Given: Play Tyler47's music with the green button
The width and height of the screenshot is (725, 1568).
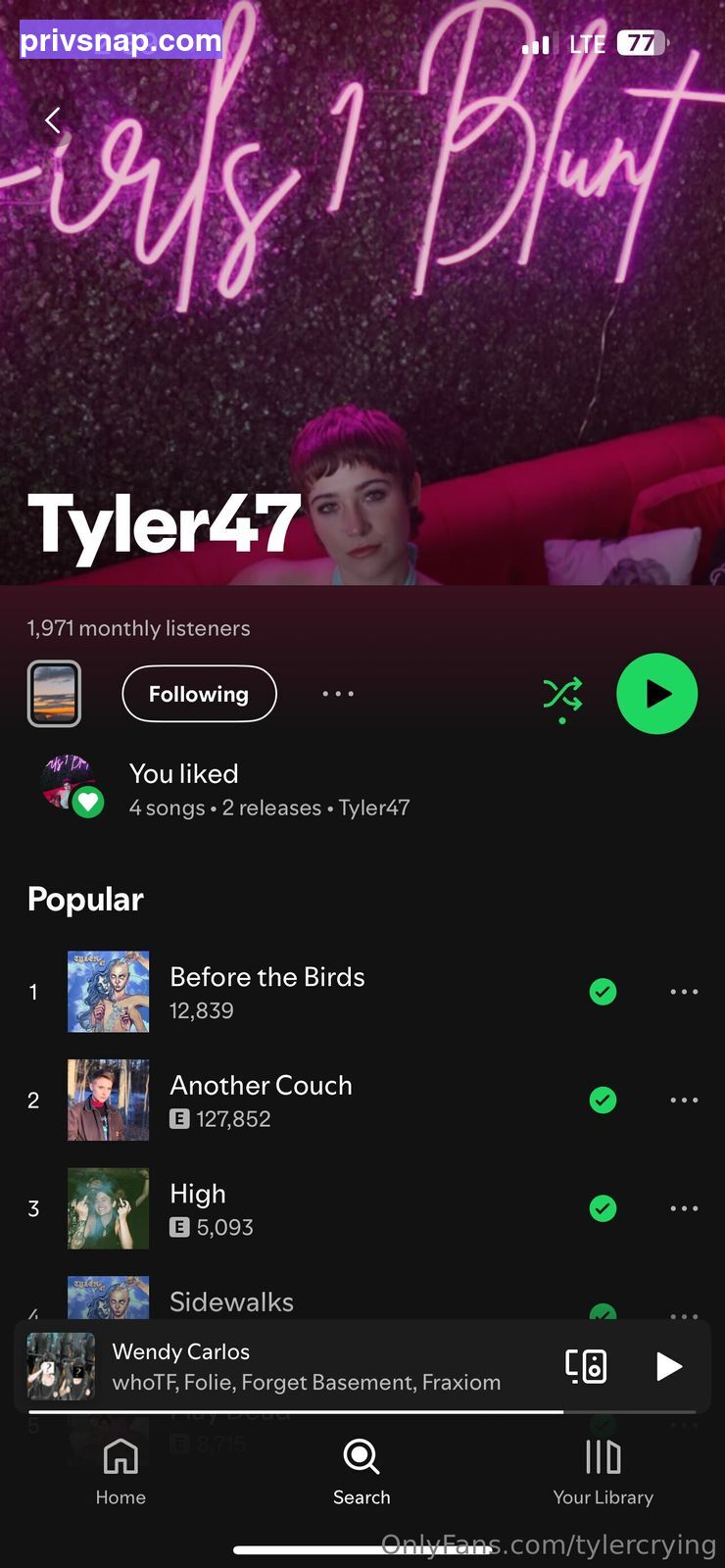Looking at the screenshot, I should pos(656,694).
